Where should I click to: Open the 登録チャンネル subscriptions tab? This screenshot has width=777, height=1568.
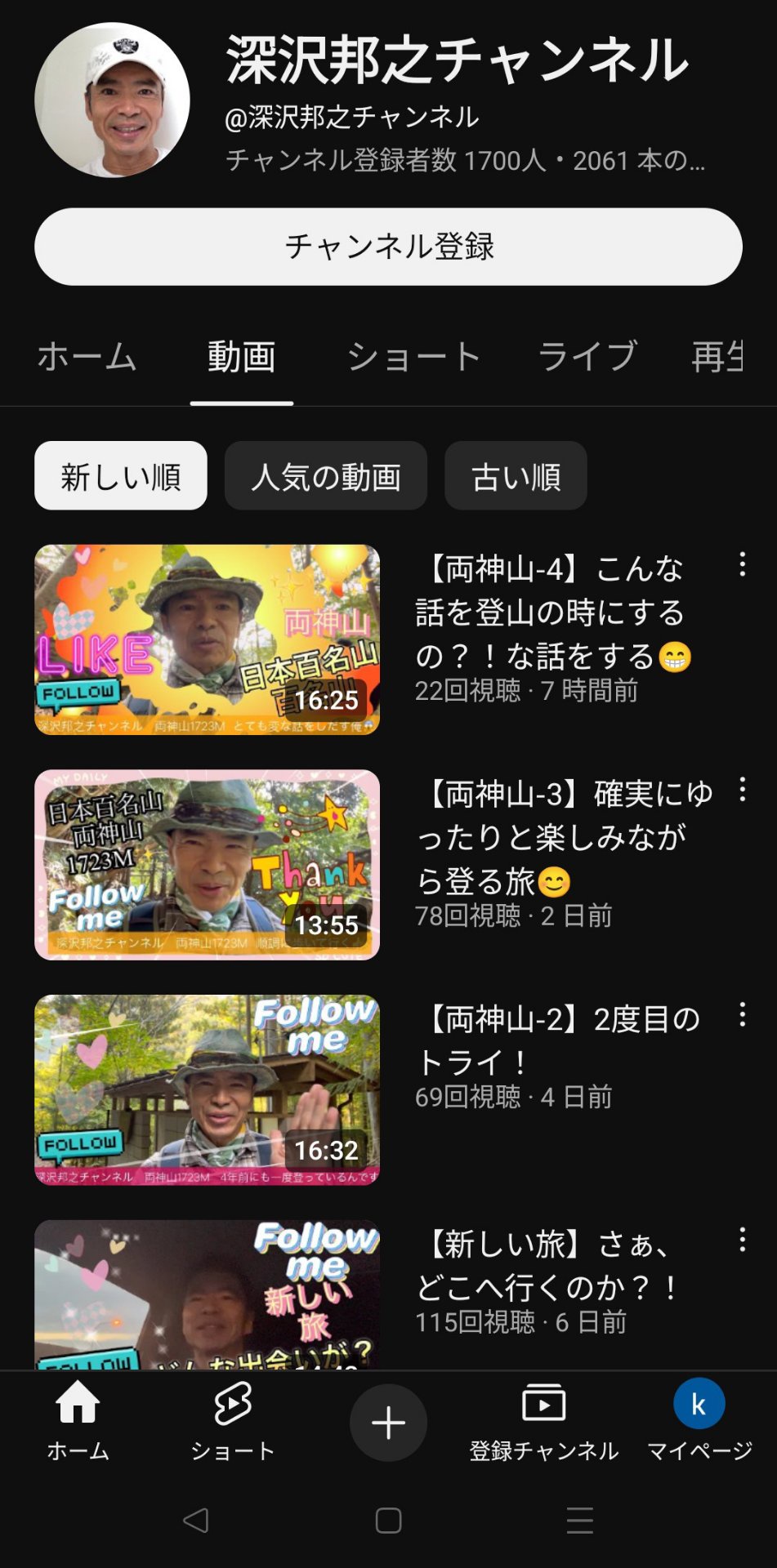543,1421
